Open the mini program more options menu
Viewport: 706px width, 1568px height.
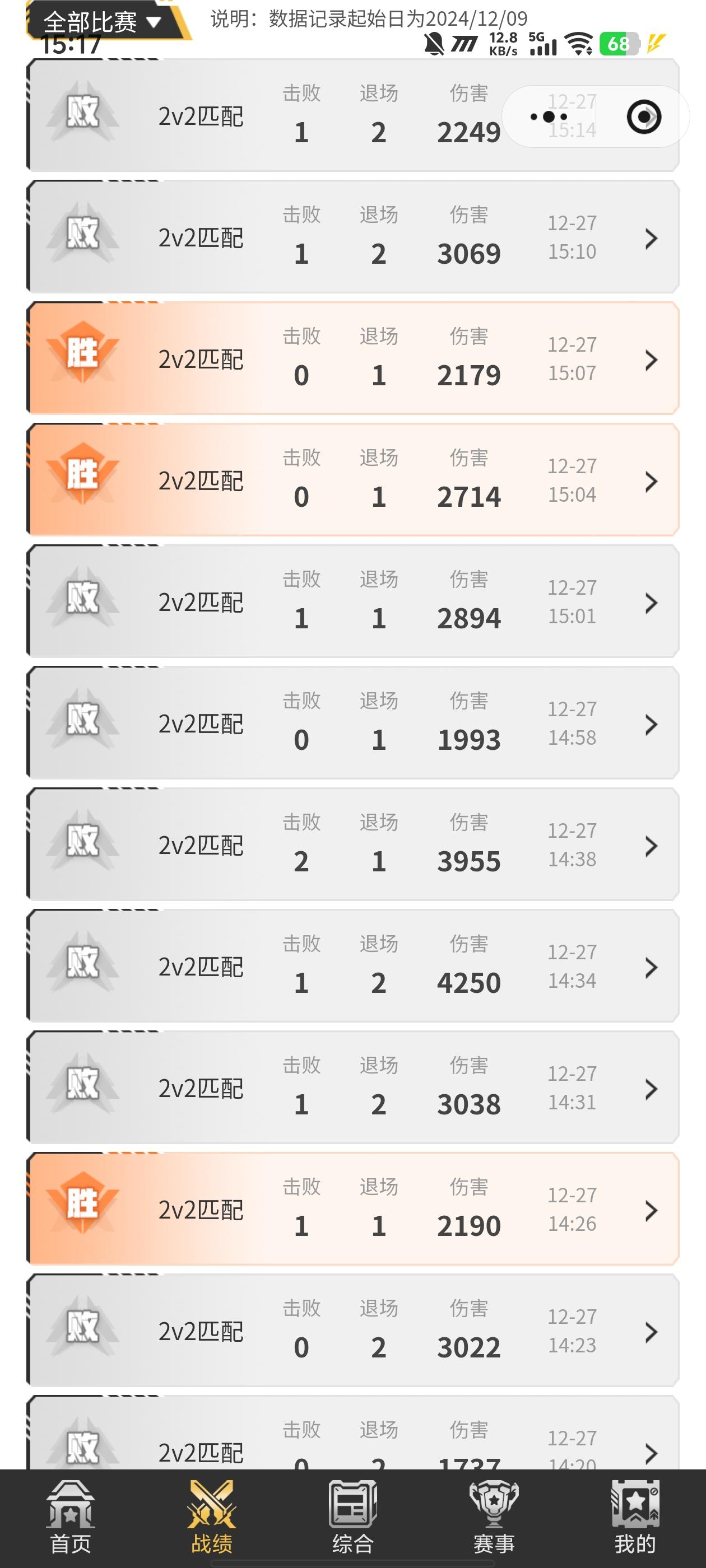tap(549, 116)
